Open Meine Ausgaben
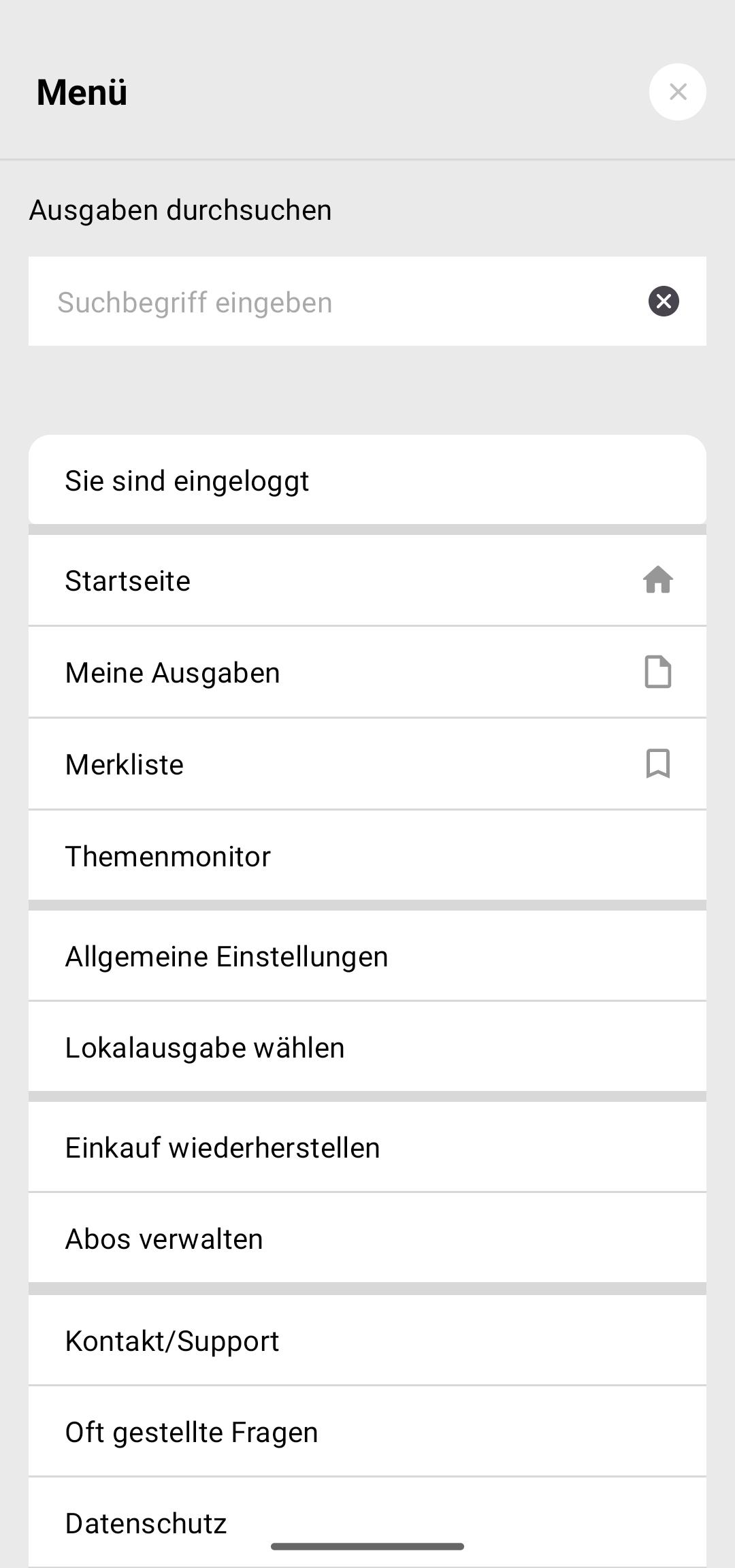This screenshot has height=1568, width=735. [x=367, y=672]
